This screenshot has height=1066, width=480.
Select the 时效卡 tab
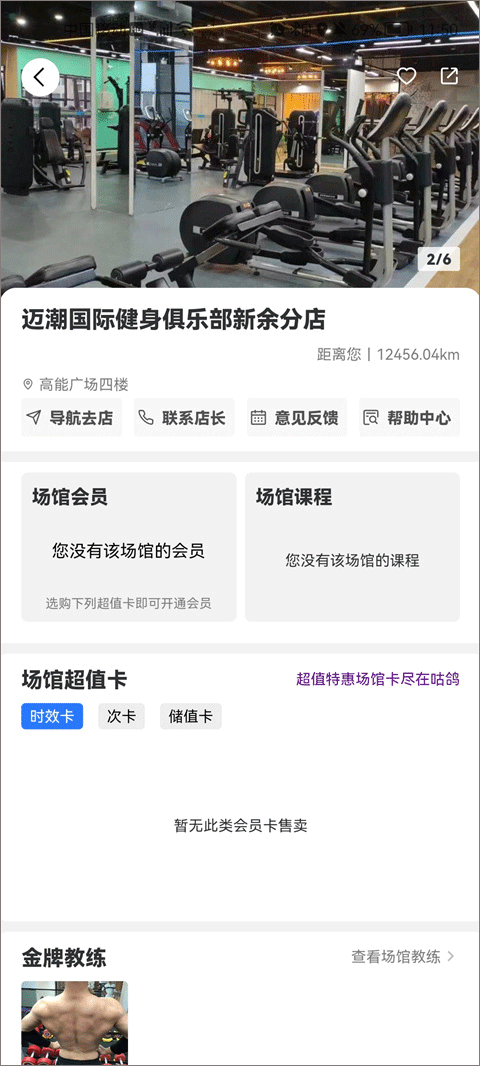[x=52, y=717]
